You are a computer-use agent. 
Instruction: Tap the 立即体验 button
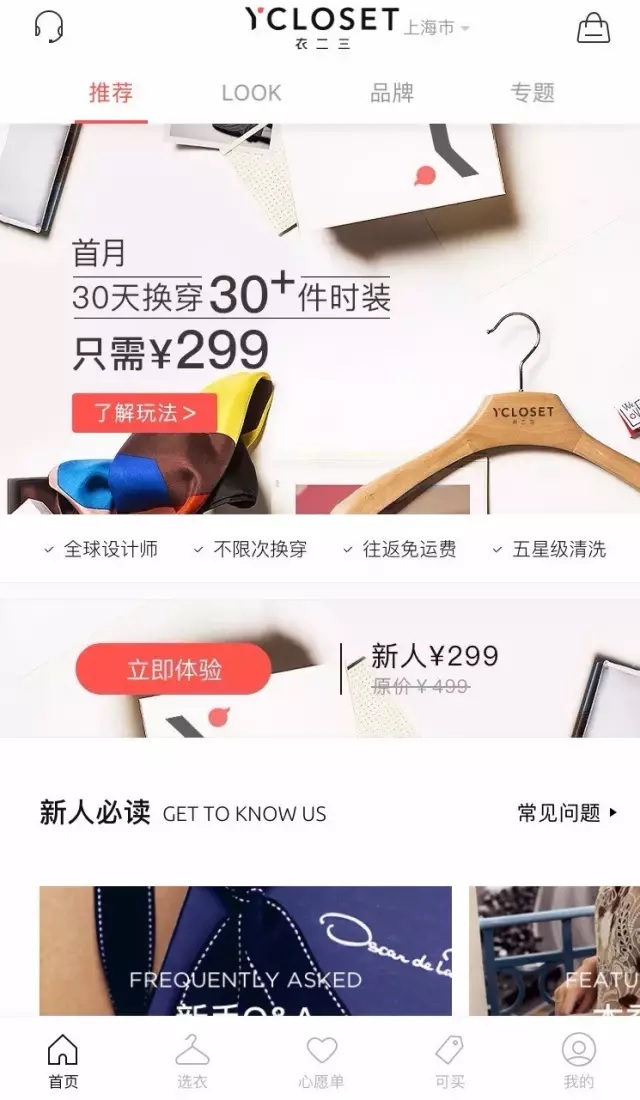coord(173,669)
